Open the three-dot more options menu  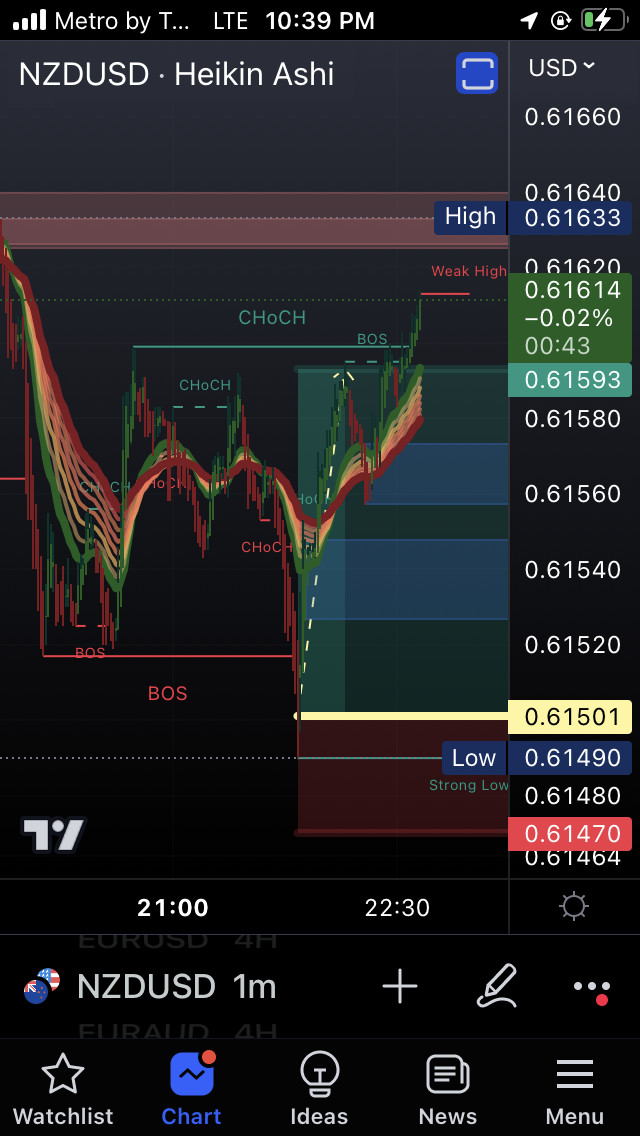coord(591,988)
